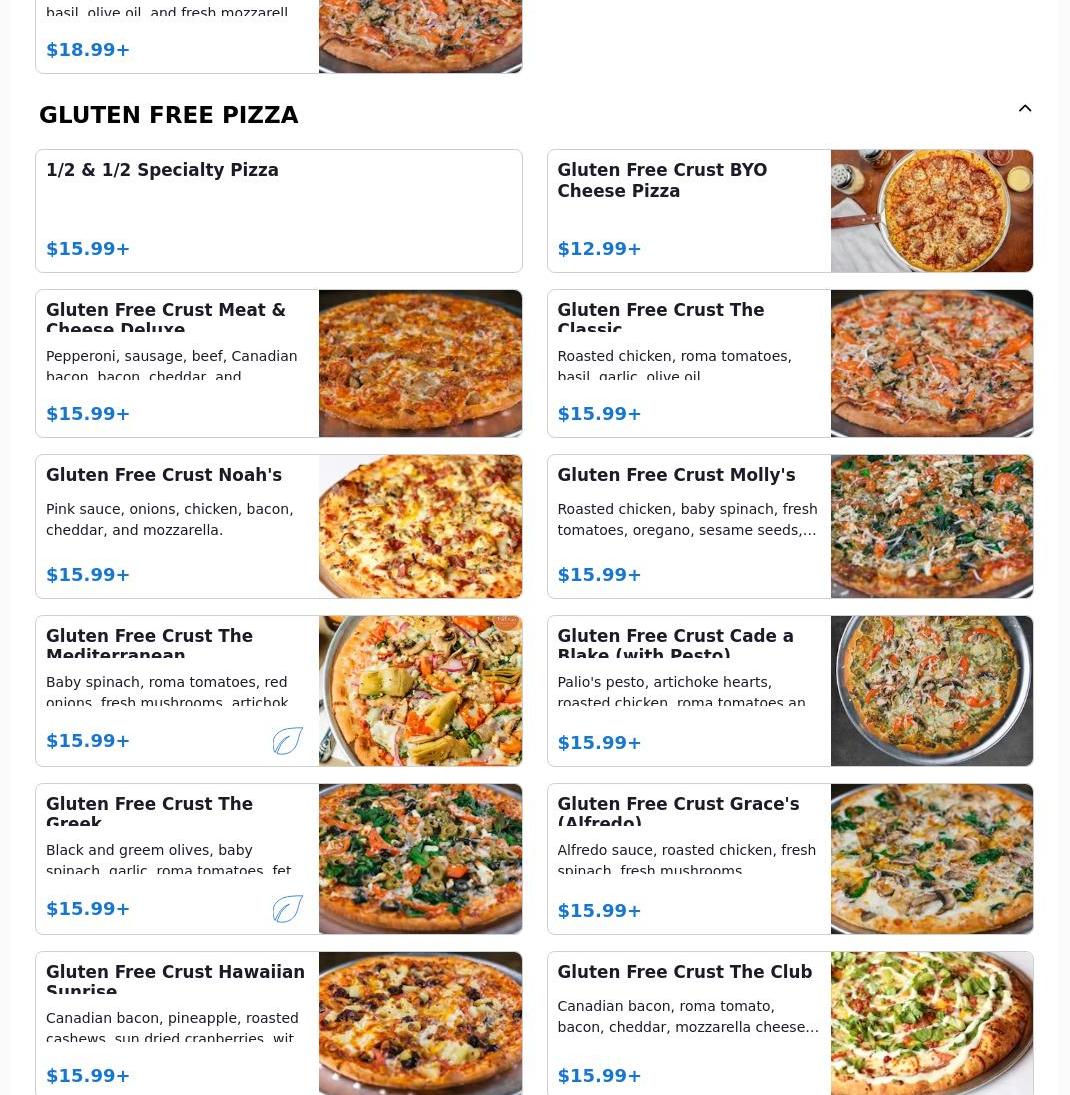Choose Gluten Free Crust Noah's pizza
Image resolution: width=1070 pixels, height=1095 pixels.
278,526
